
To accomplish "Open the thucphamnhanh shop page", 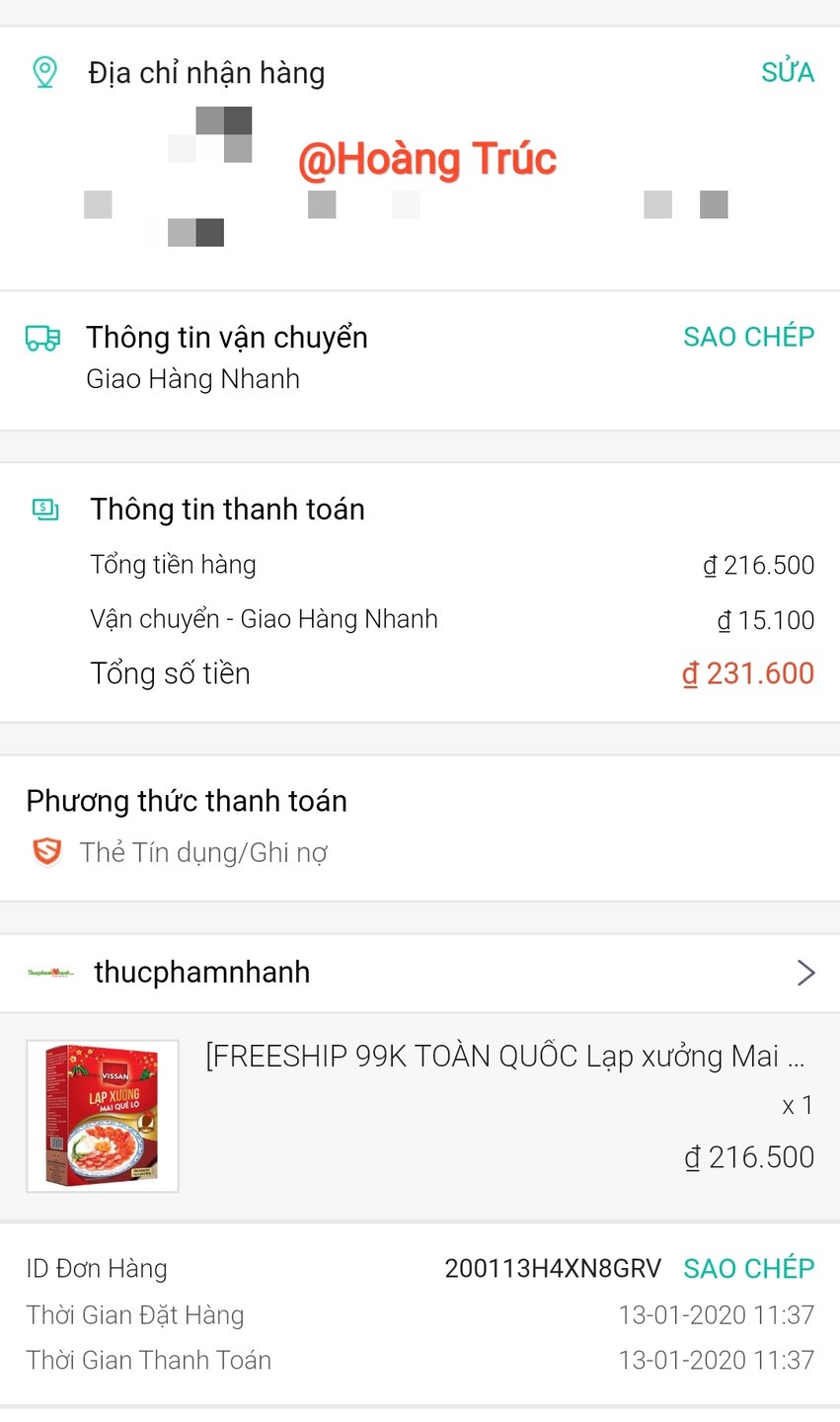I will [x=420, y=973].
